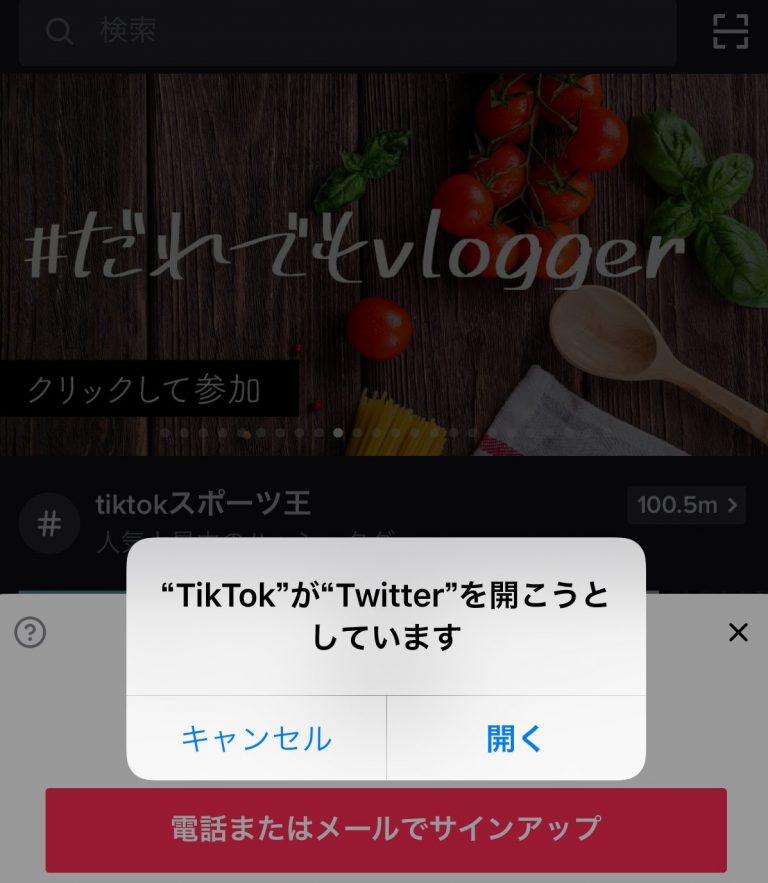Close the sign-up sheet with X

click(738, 632)
